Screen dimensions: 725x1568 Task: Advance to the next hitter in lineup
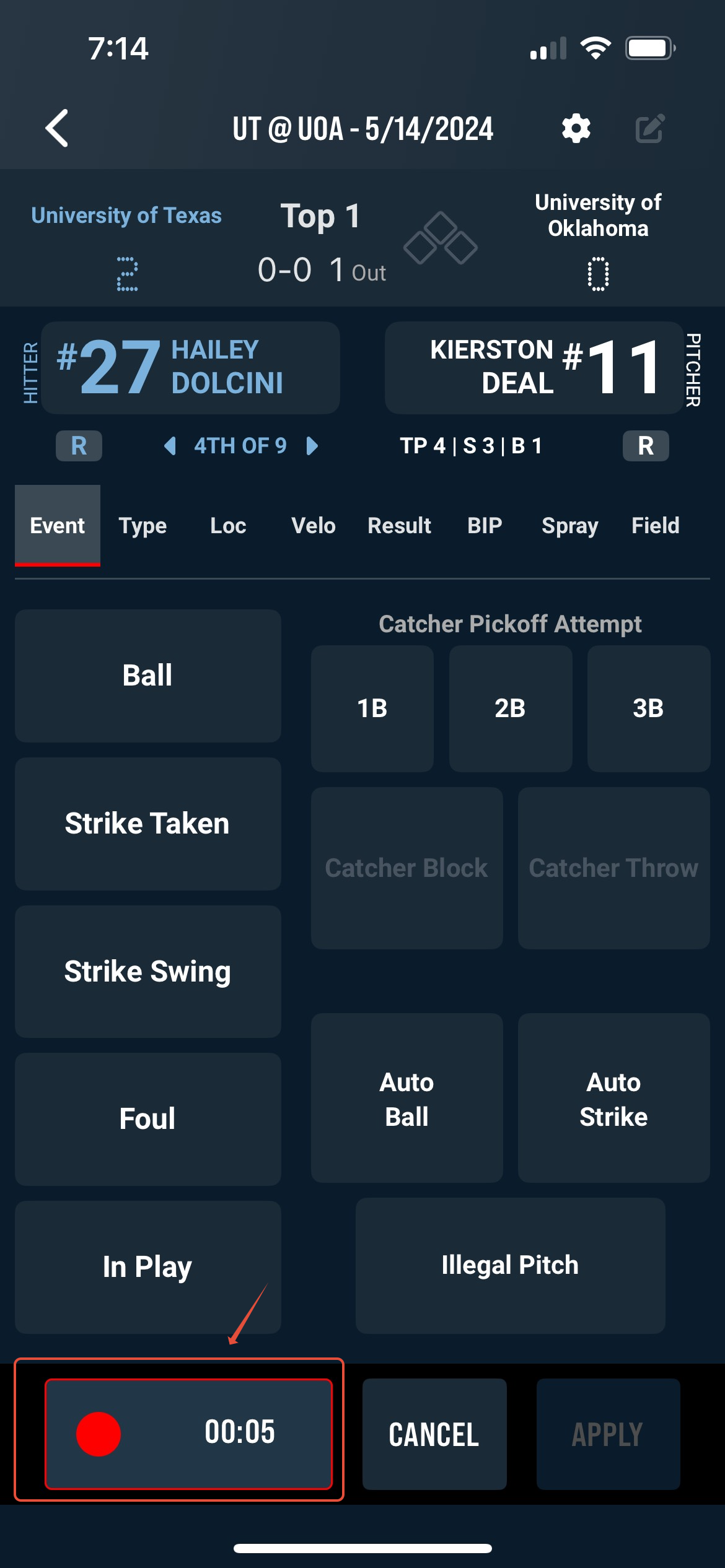tap(313, 446)
